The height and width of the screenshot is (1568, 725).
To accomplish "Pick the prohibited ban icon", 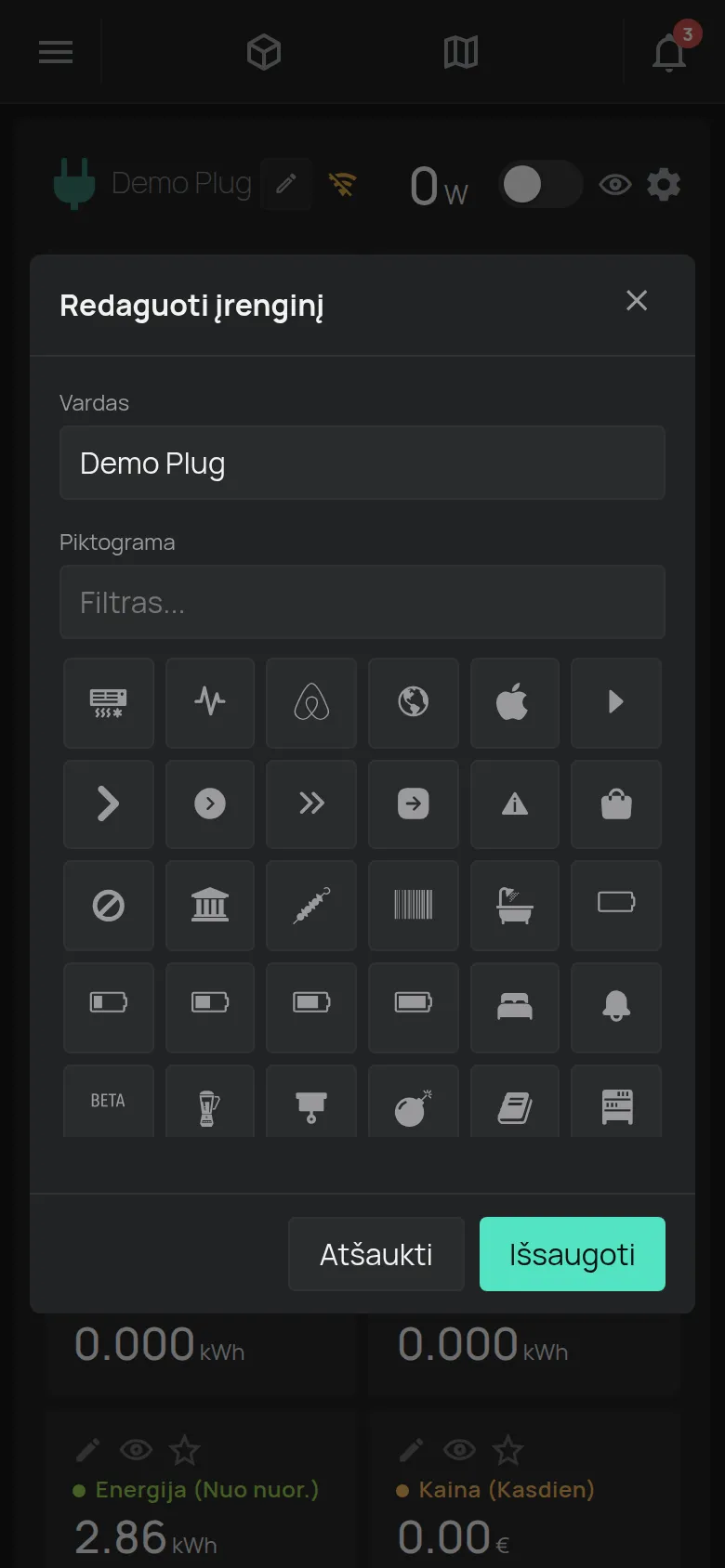I will (108, 905).
